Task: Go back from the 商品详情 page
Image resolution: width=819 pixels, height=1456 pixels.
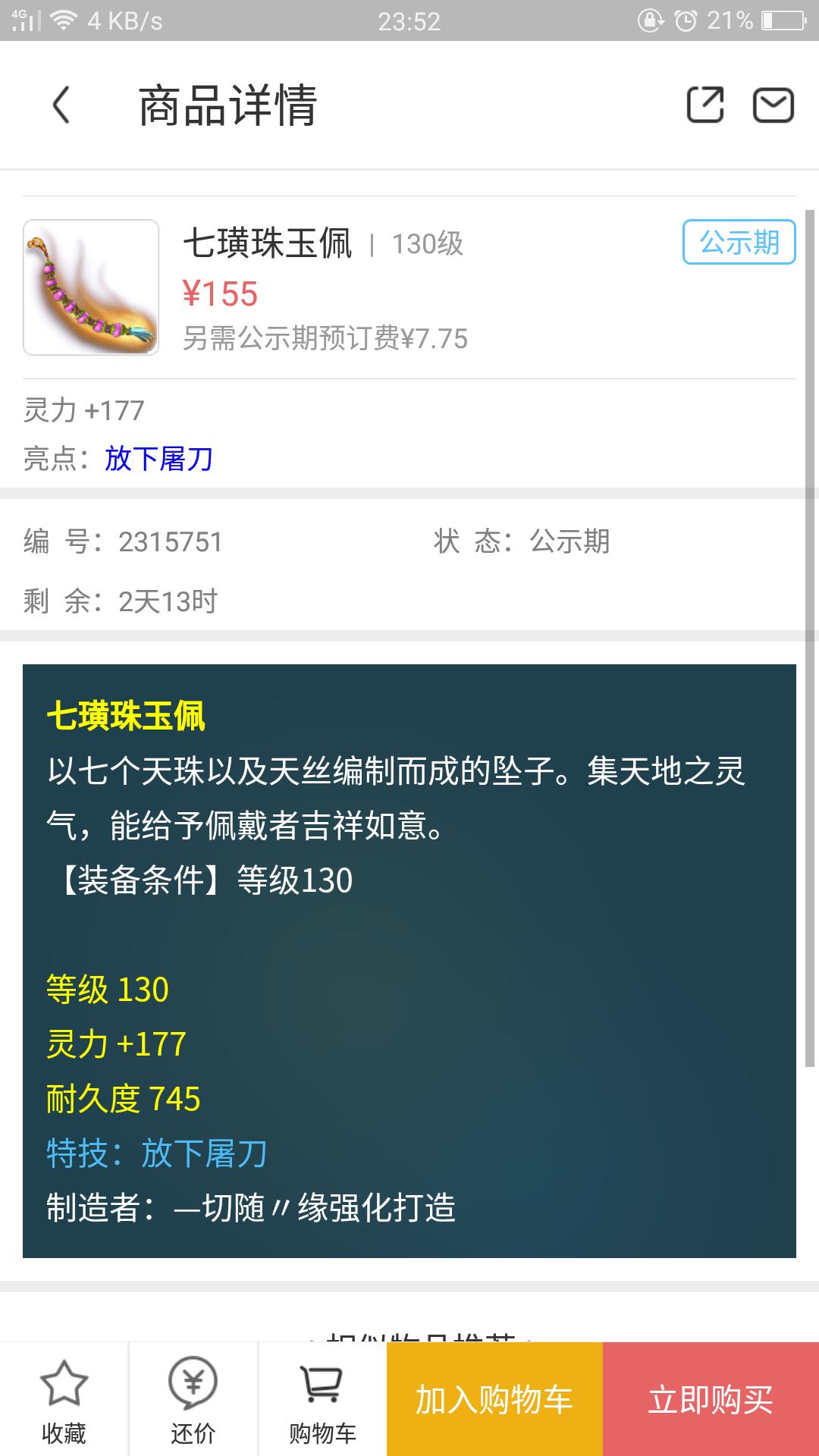Action: (61, 105)
